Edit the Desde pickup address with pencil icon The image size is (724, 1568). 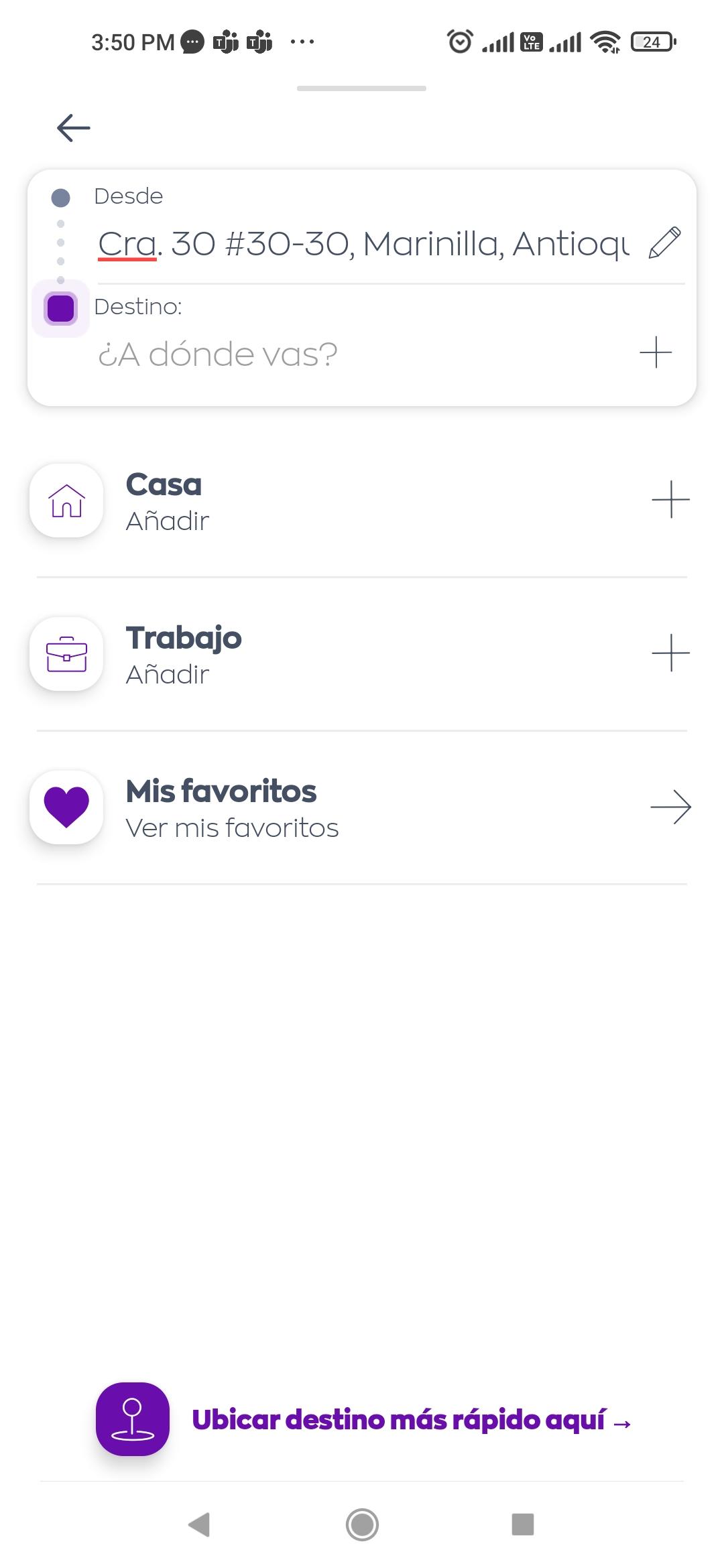point(665,243)
